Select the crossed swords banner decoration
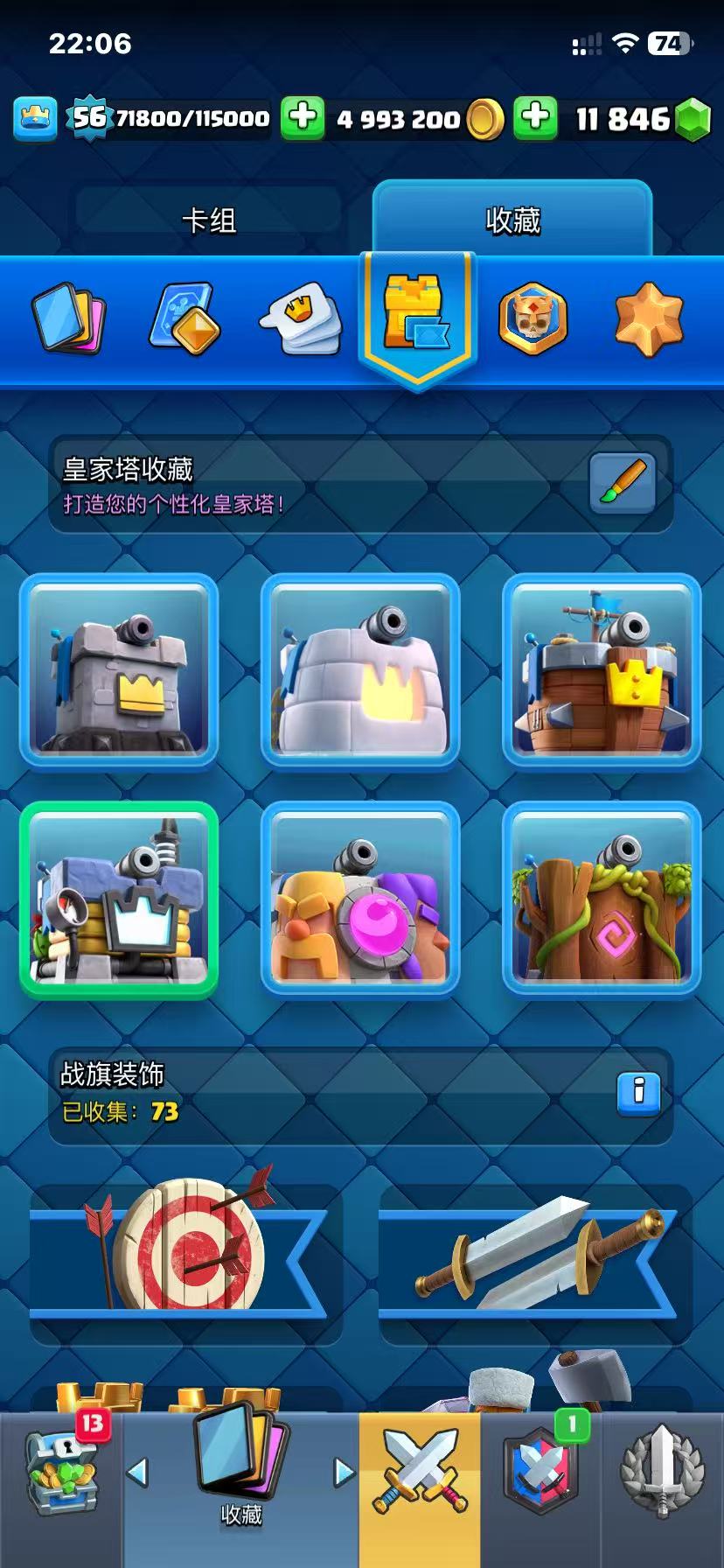The image size is (724, 1568). (x=533, y=1251)
